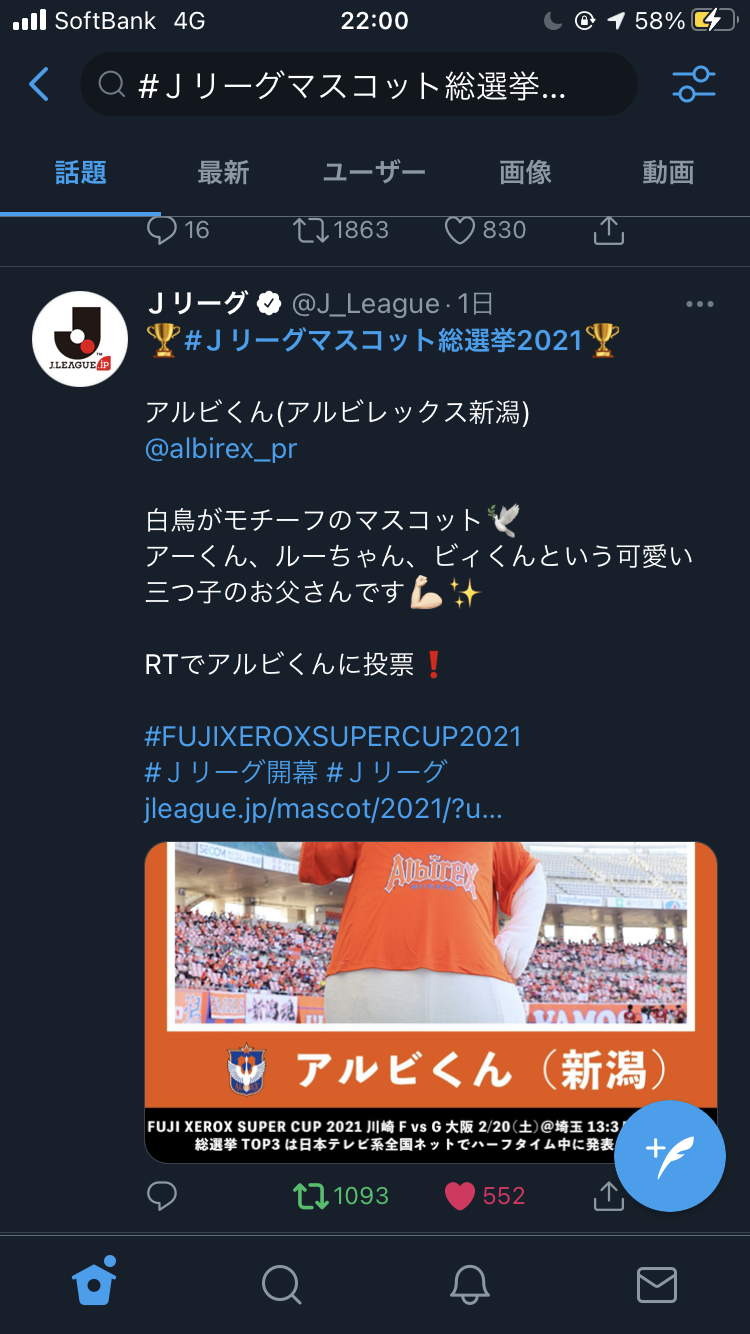Viewport: 750px width, 1334px height.
Task: Open the jleague.jp/mascot/2021 link
Action: [322, 808]
